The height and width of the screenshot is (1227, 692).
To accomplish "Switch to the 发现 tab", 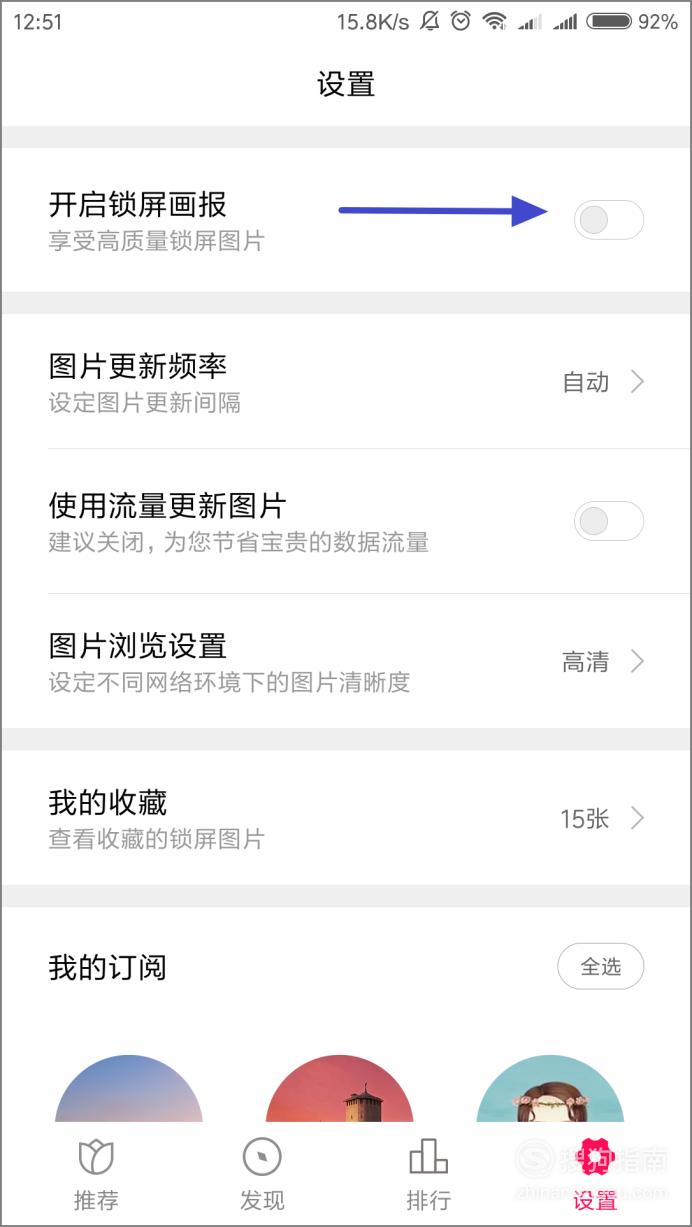I will tap(262, 1174).
